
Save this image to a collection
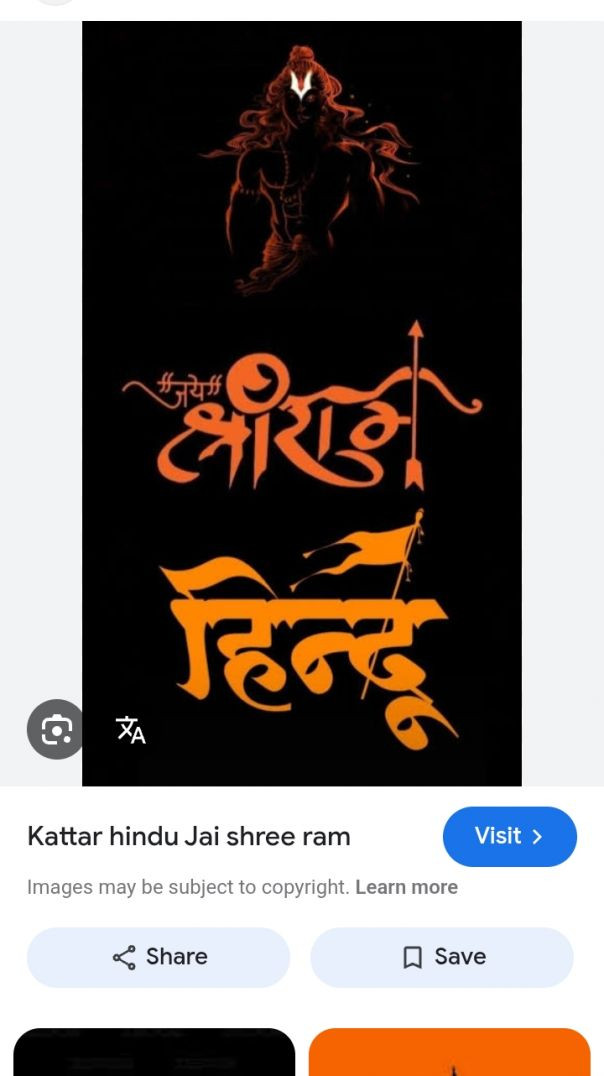coord(441,957)
